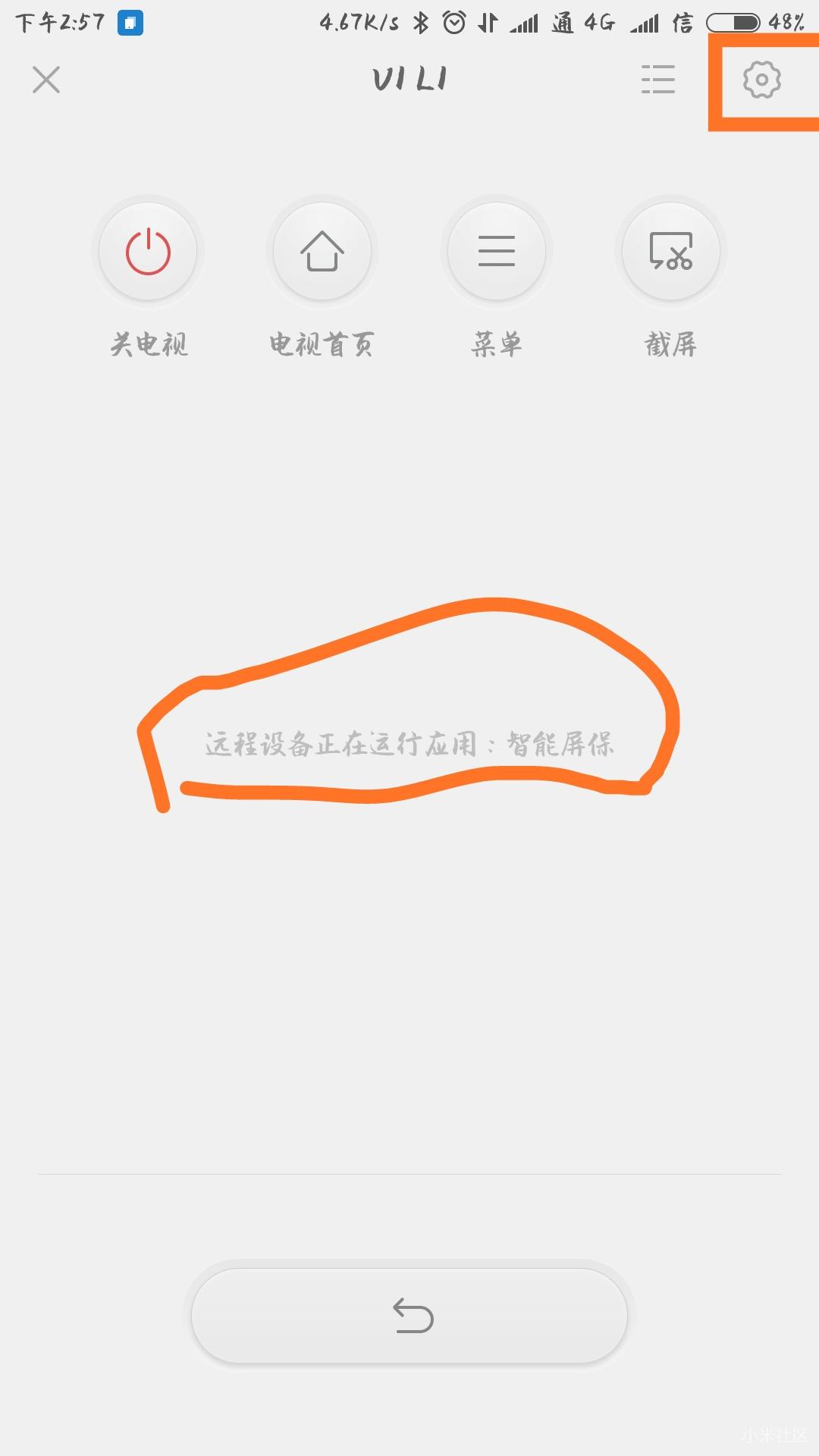Turn off the TV with 关电视
Image resolution: width=819 pixels, height=1456 pixels.
(x=148, y=251)
